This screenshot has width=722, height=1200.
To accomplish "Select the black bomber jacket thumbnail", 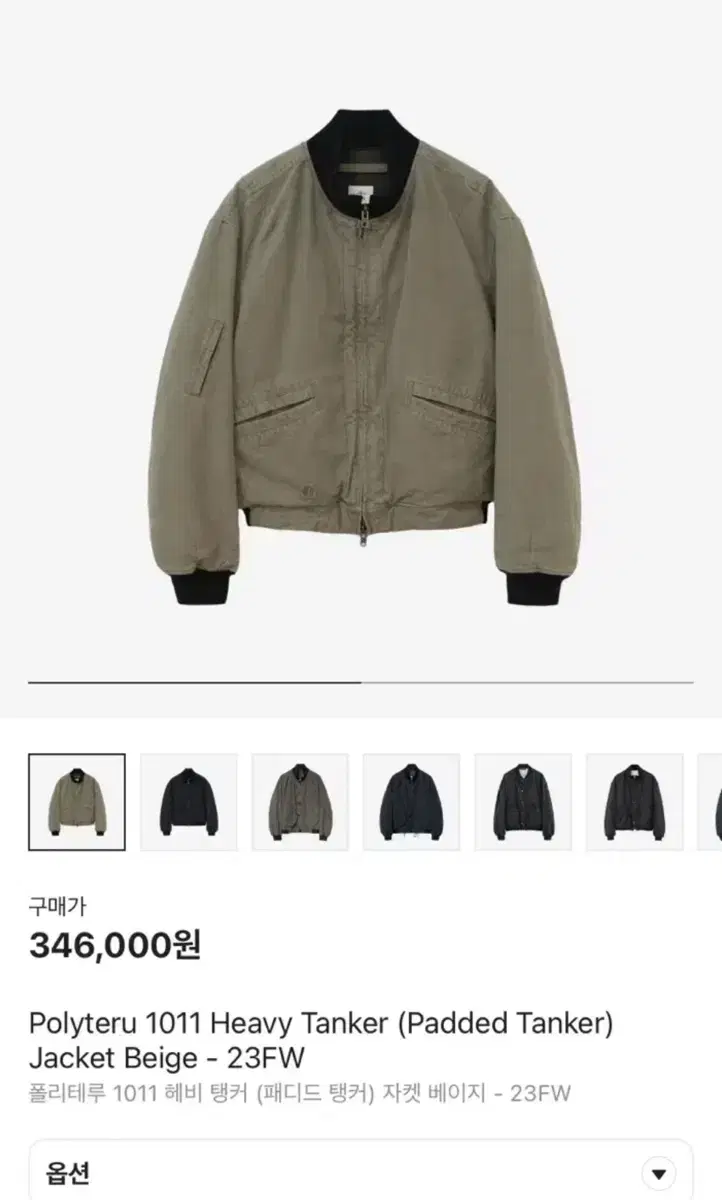I will point(186,800).
